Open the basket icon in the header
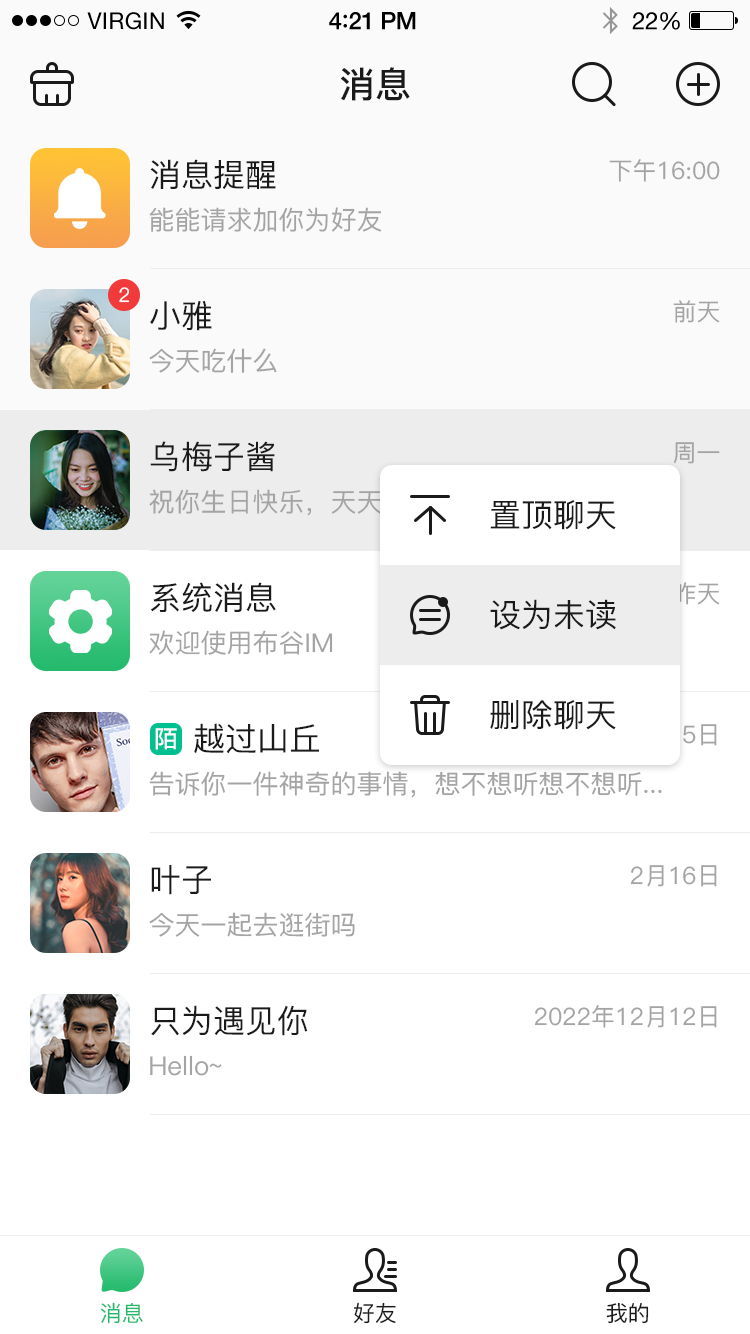The height and width of the screenshot is (1334, 750). click(52, 85)
